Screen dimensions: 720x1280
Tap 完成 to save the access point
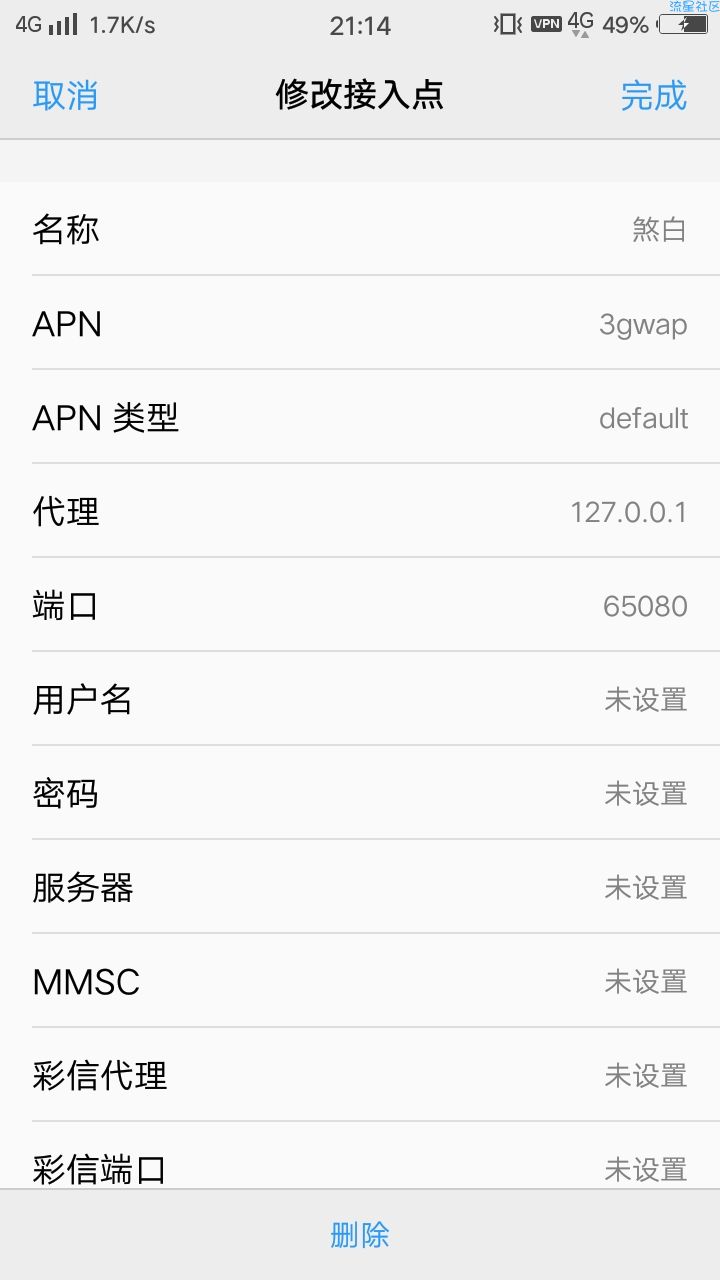pyautogui.click(x=654, y=95)
